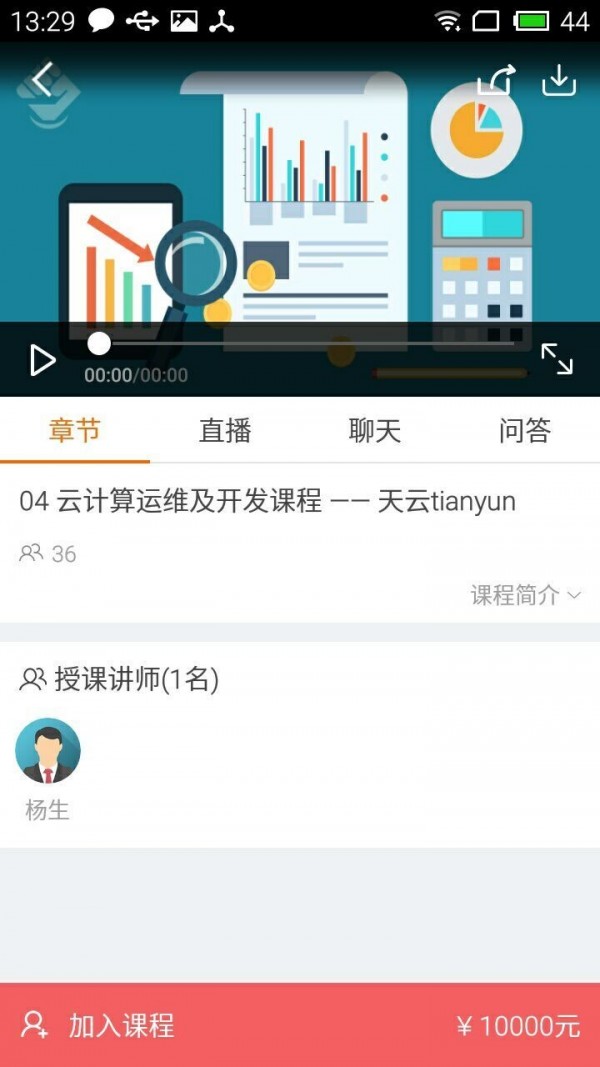Select the 问答 tab
Screen dimensions: 600x1067
pyautogui.click(x=525, y=431)
